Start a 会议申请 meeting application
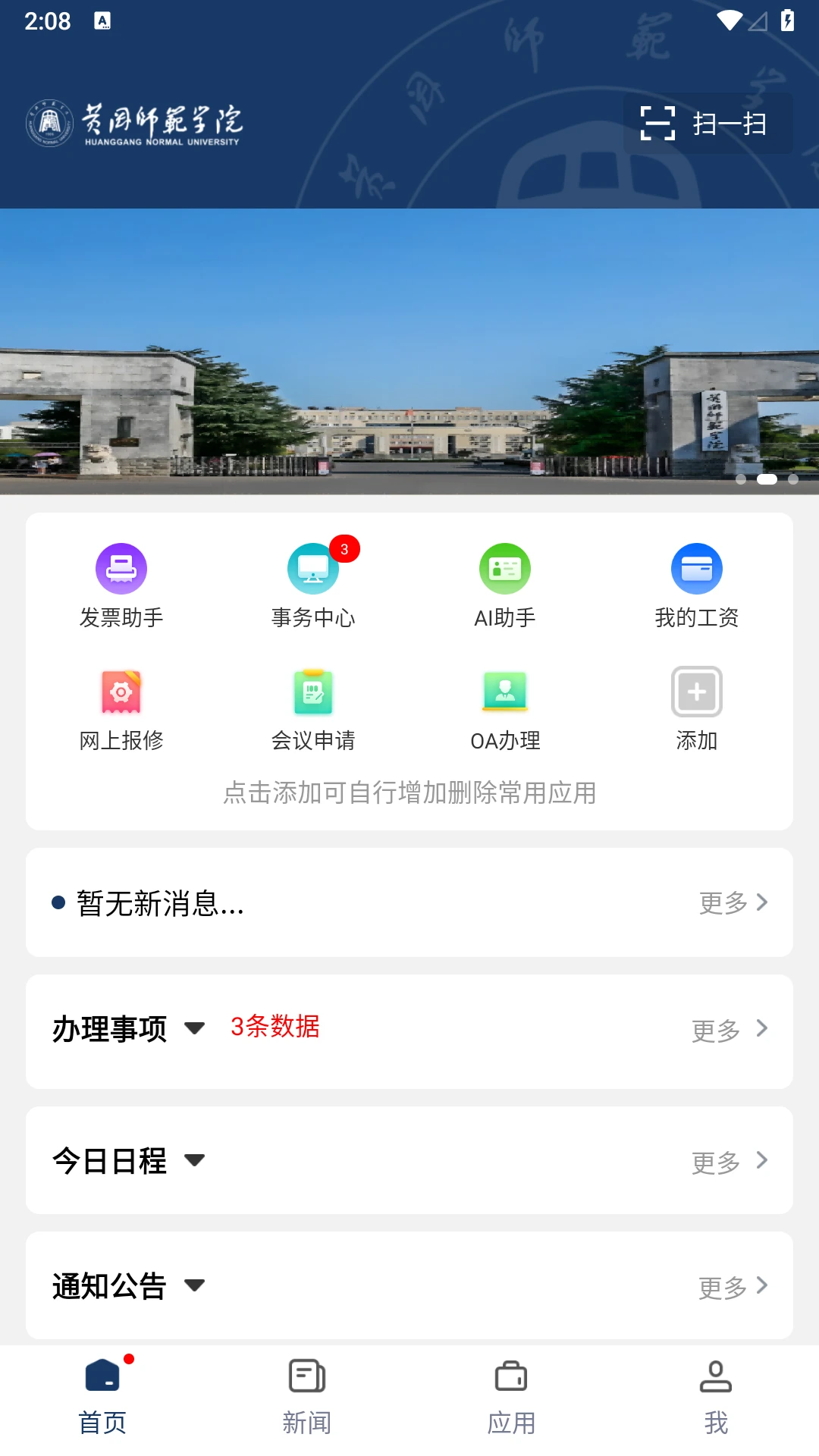 coord(314,708)
